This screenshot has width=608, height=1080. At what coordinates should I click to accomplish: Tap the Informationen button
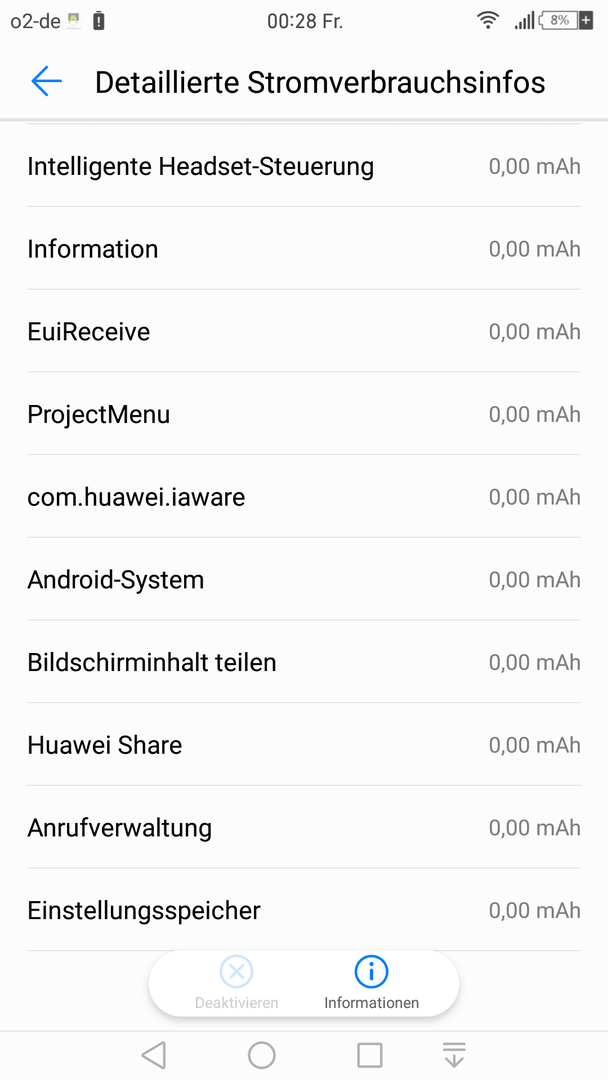pos(371,983)
